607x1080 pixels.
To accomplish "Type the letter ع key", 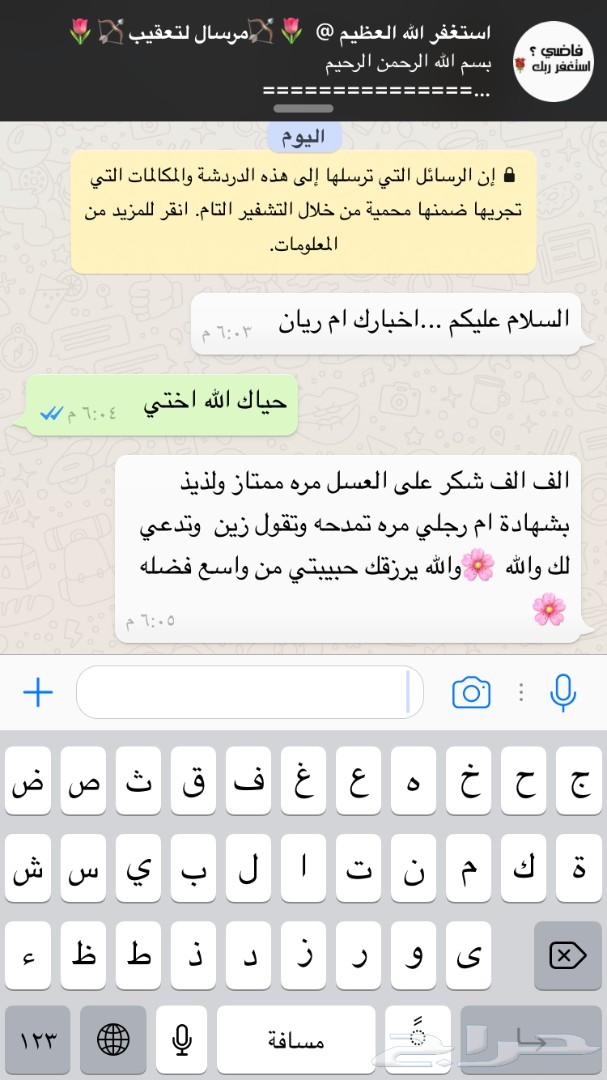I will 358,780.
